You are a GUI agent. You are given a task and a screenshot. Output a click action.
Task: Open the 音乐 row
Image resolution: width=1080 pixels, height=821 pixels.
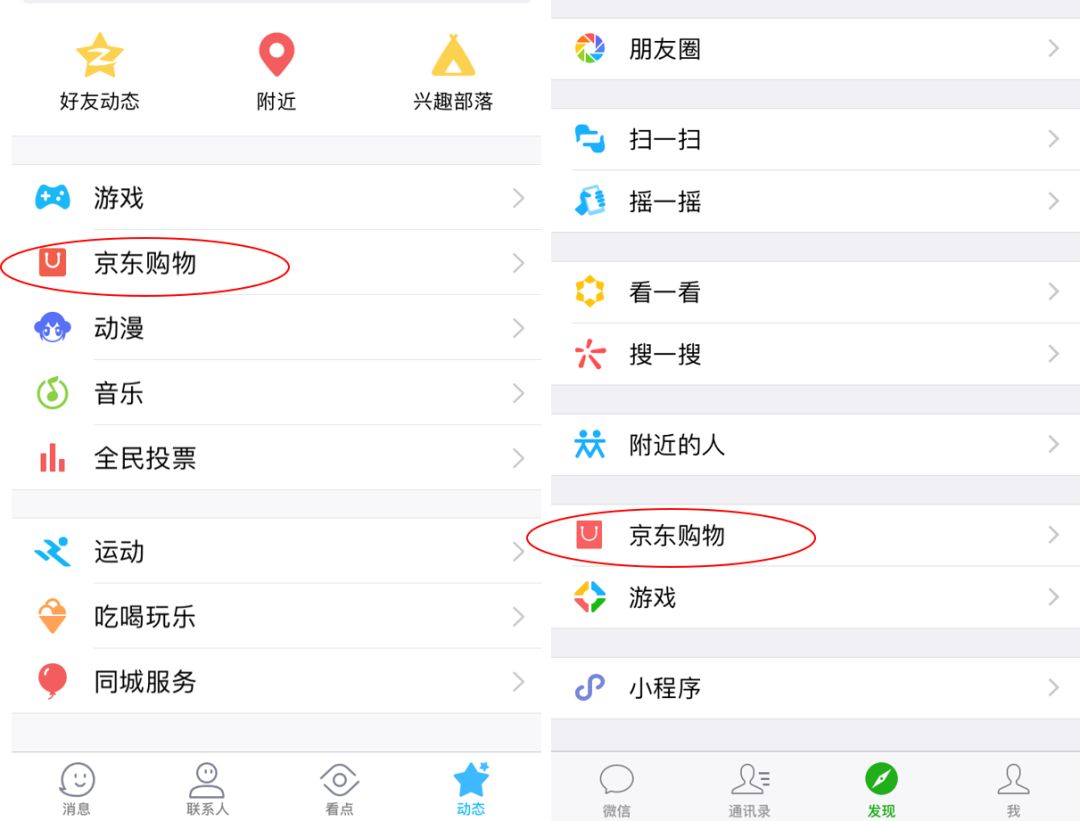pyautogui.click(x=276, y=393)
